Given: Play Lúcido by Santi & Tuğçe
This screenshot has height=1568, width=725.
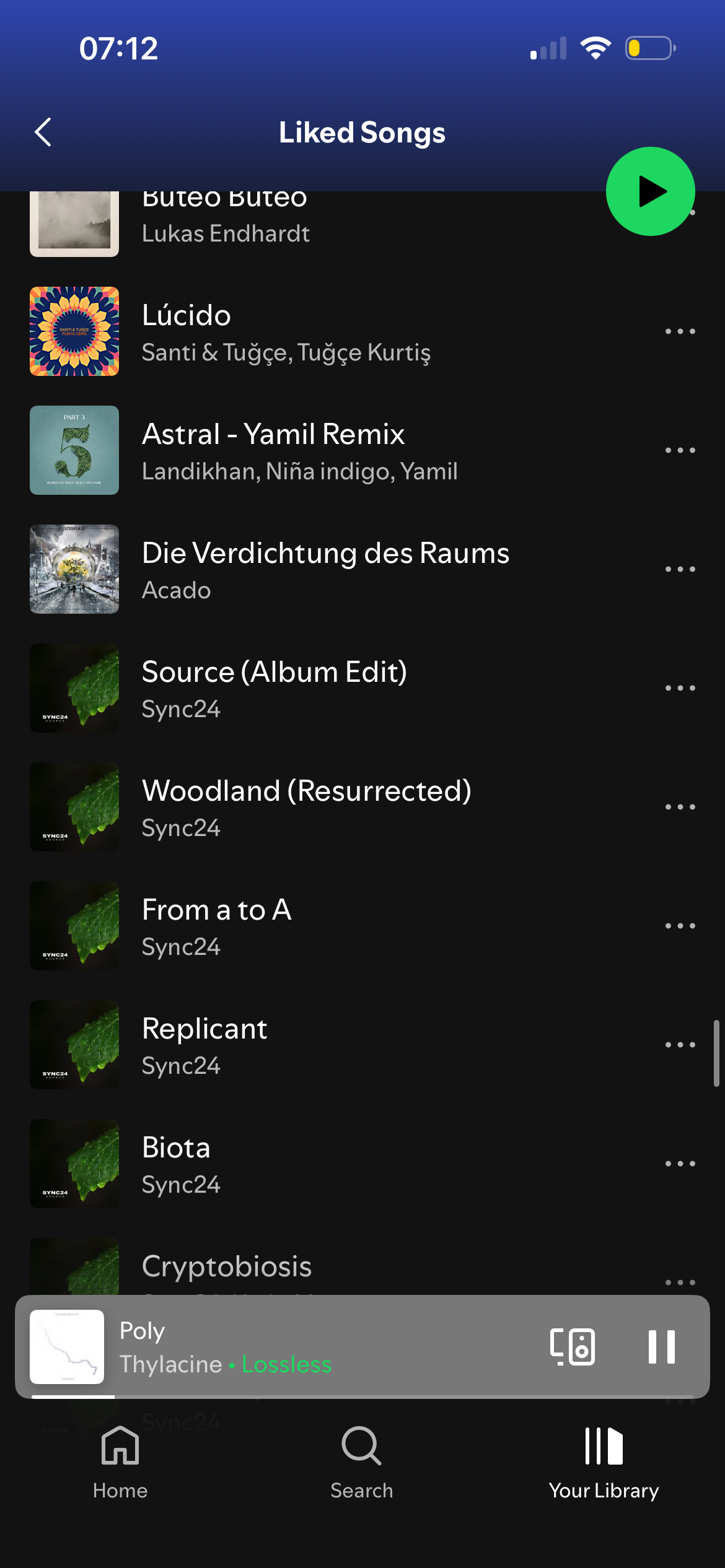Looking at the screenshot, I should (x=285, y=331).
